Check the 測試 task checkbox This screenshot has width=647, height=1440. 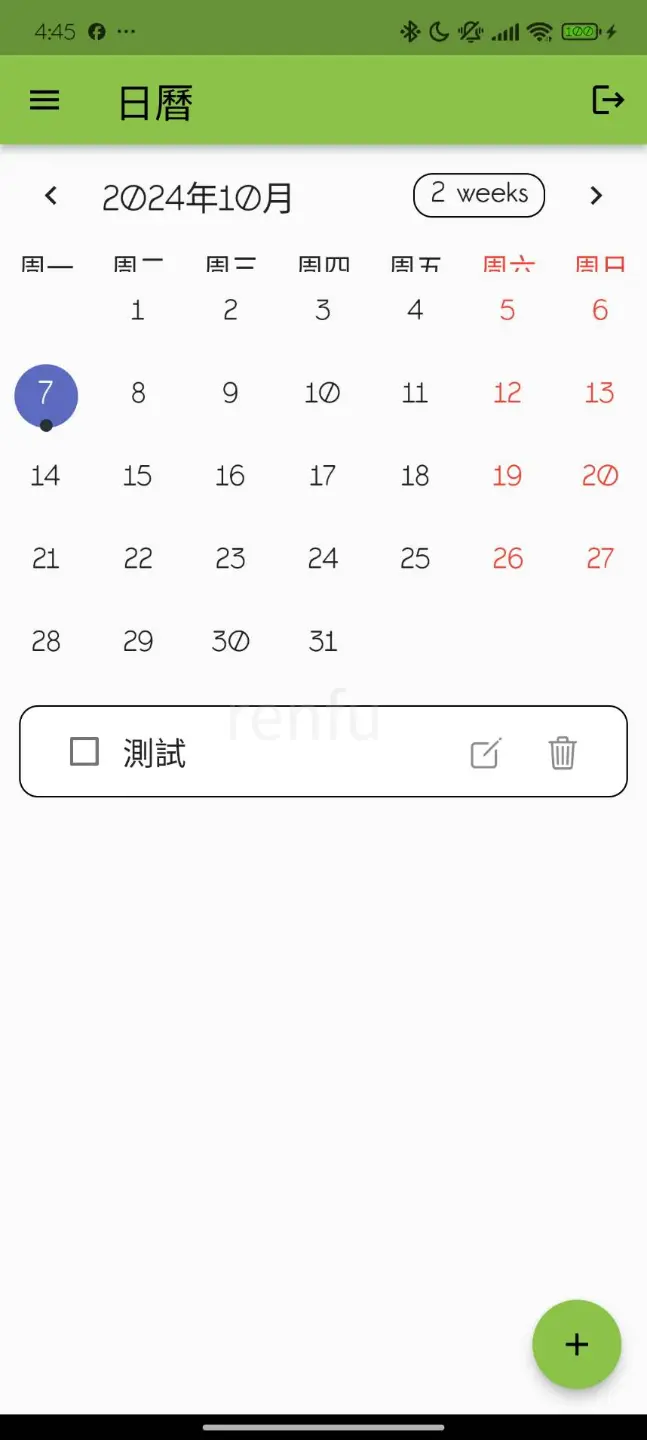pyautogui.click(x=85, y=752)
